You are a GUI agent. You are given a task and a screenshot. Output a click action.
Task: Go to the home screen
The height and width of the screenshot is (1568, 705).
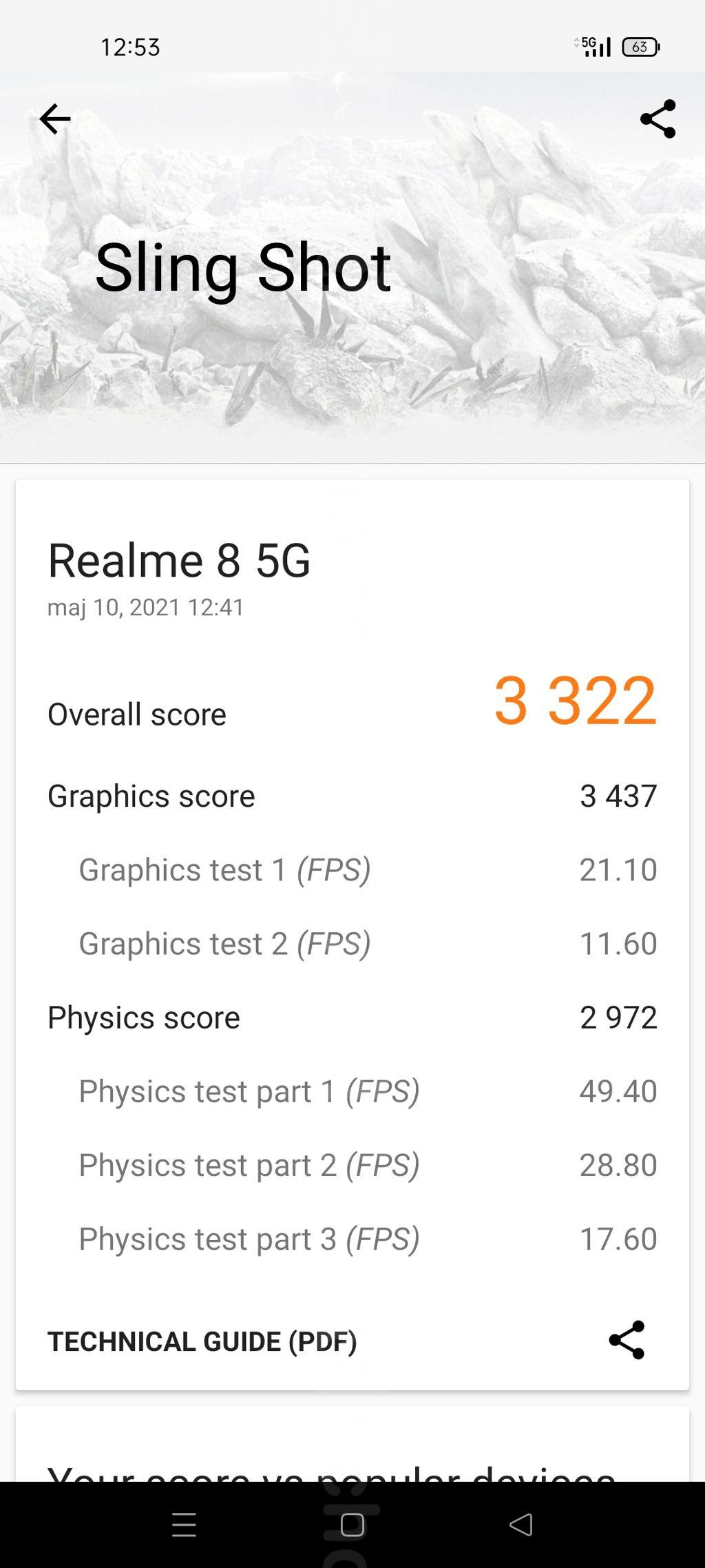click(x=352, y=1525)
